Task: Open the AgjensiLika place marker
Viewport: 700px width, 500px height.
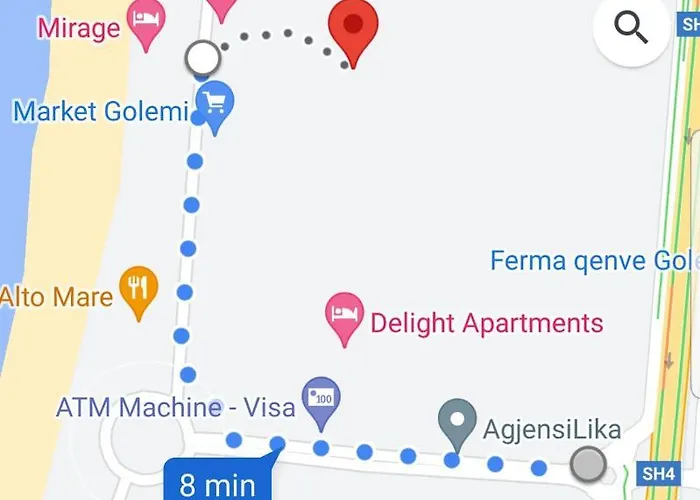Action: pos(459,420)
